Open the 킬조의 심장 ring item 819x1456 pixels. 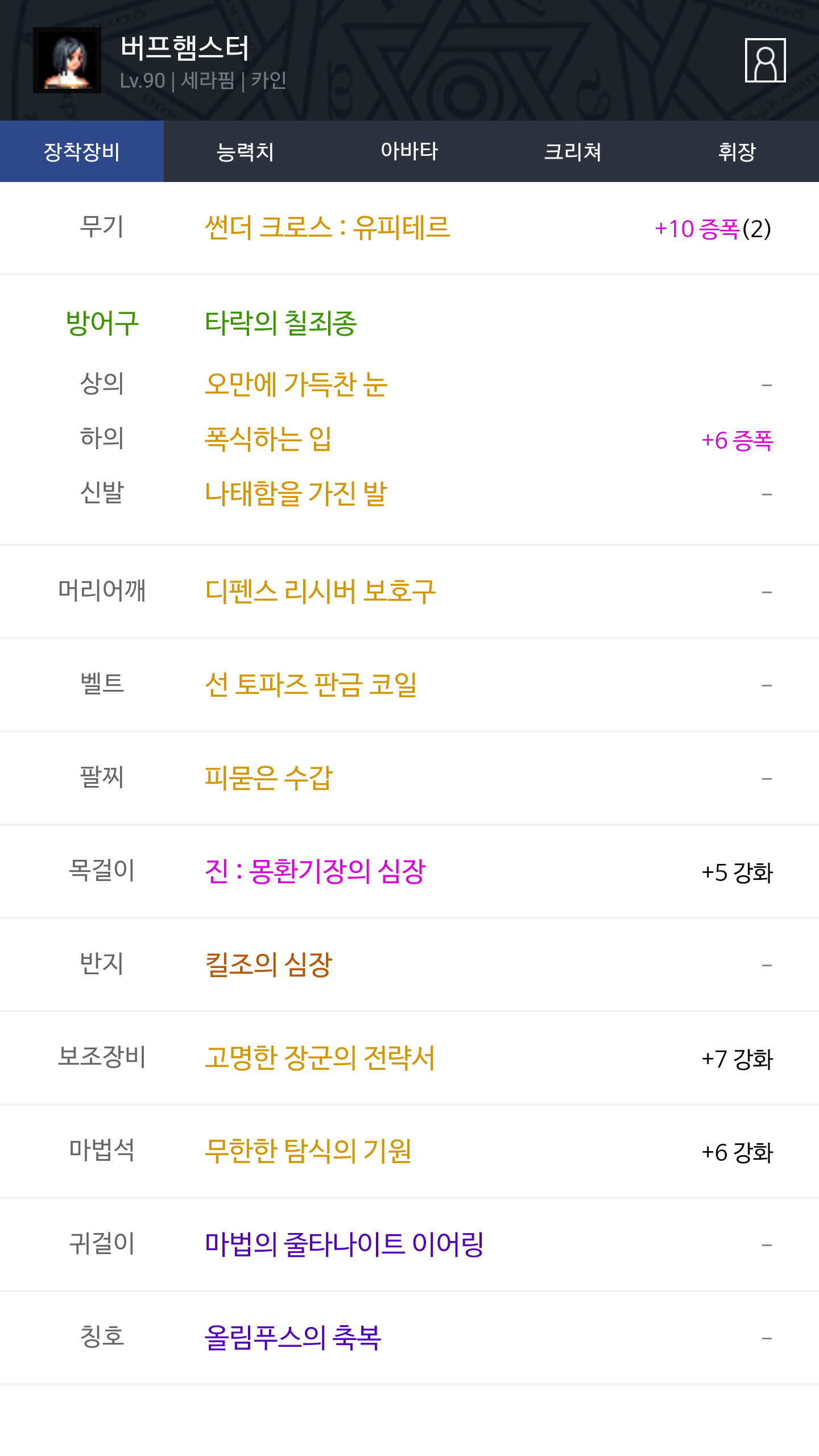click(268, 964)
